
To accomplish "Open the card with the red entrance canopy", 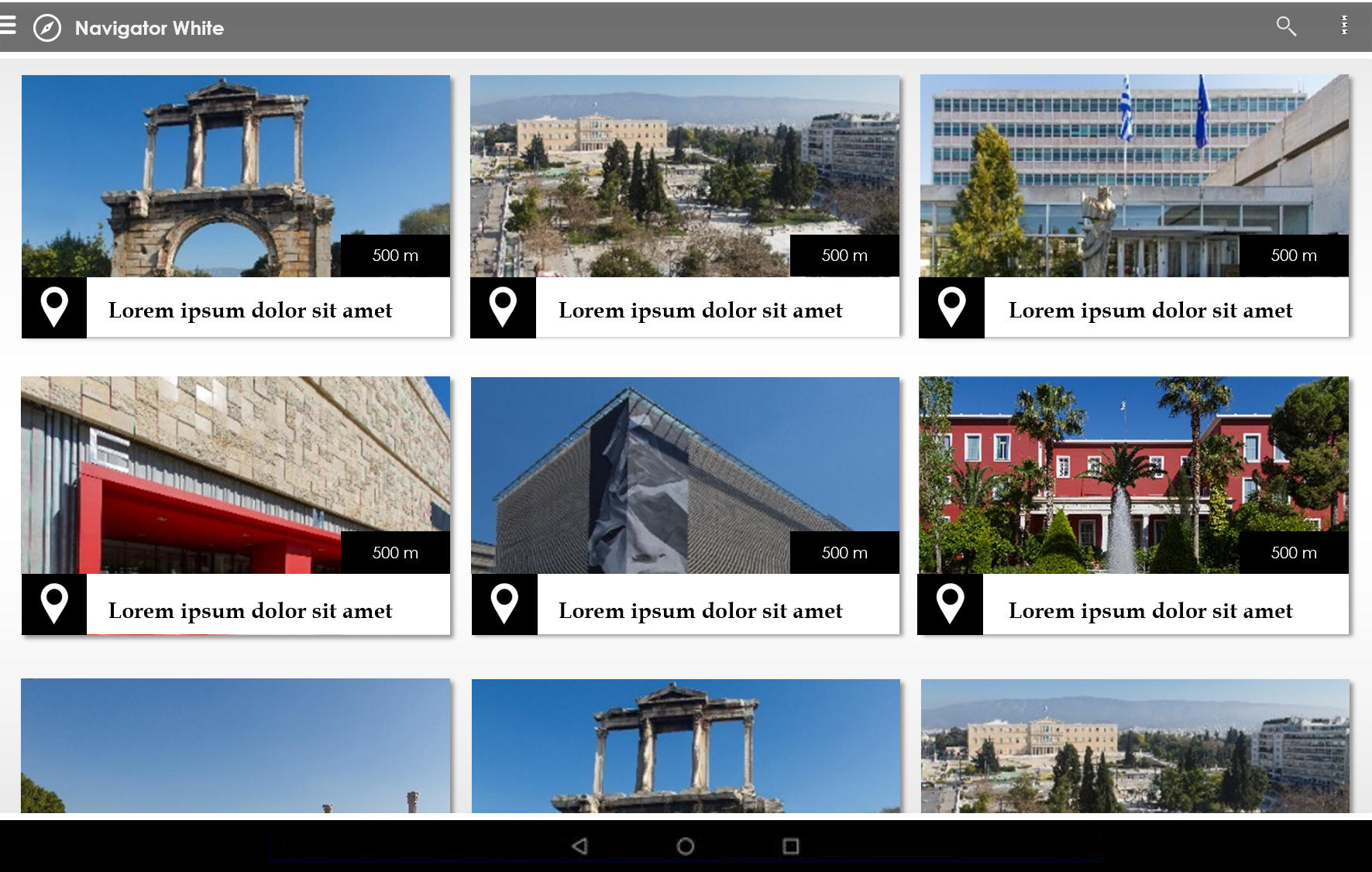I will point(236,505).
